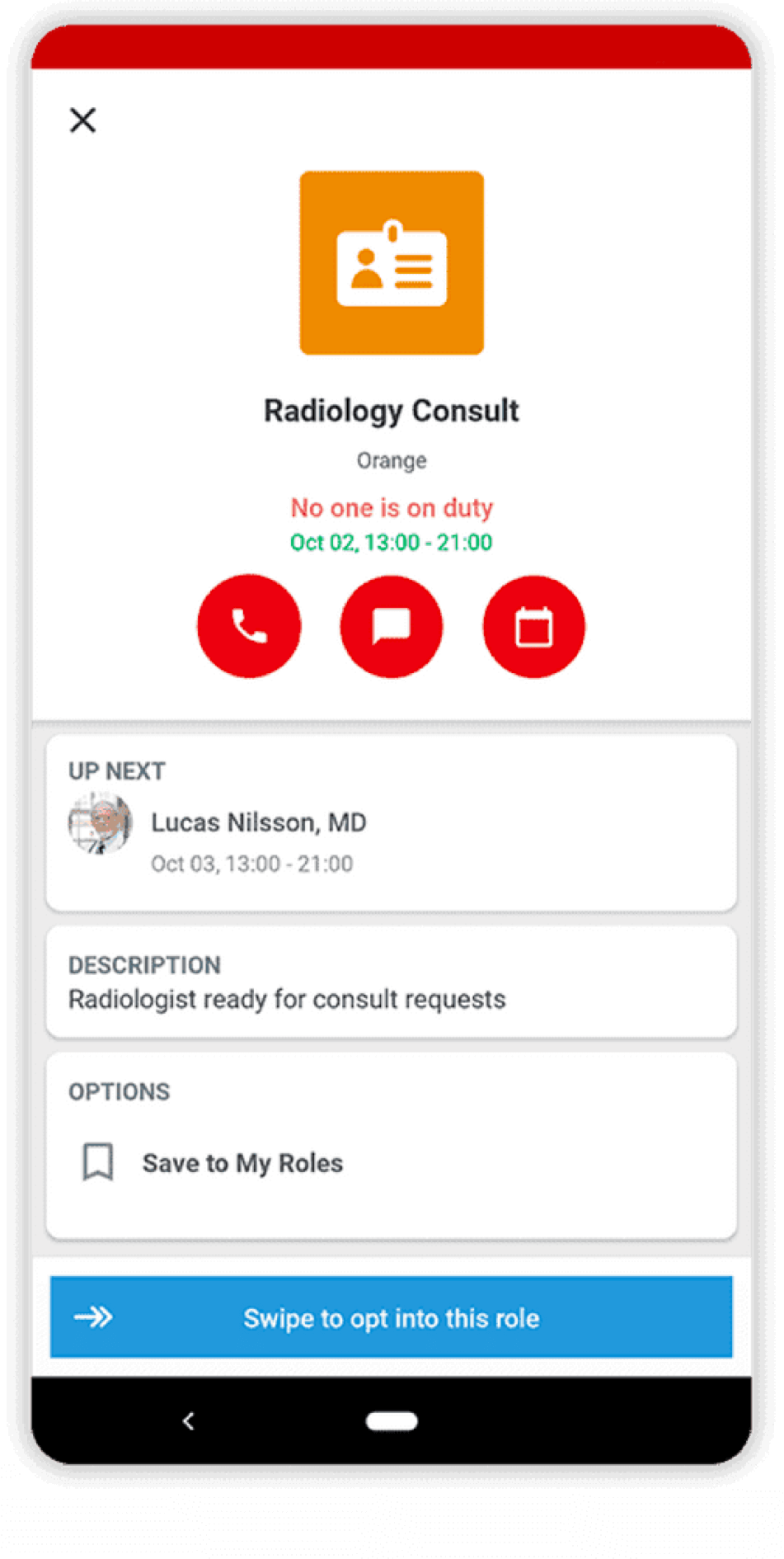Open the role's schedule calendar
784x1559 pixels.
click(534, 627)
